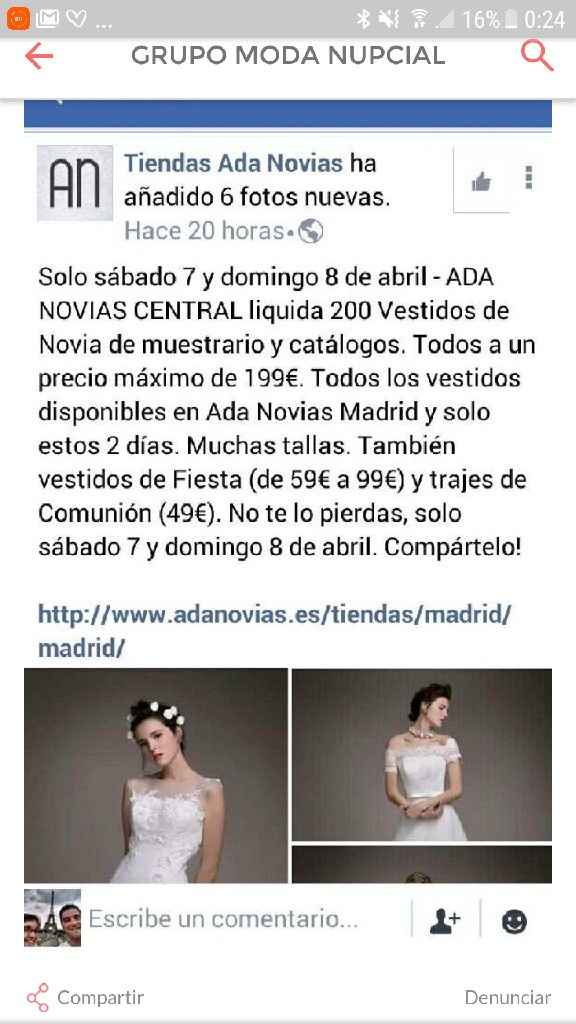Like the Tiendas Ada Novias post
Viewport: 576px width, 1024px height.
pos(481,182)
